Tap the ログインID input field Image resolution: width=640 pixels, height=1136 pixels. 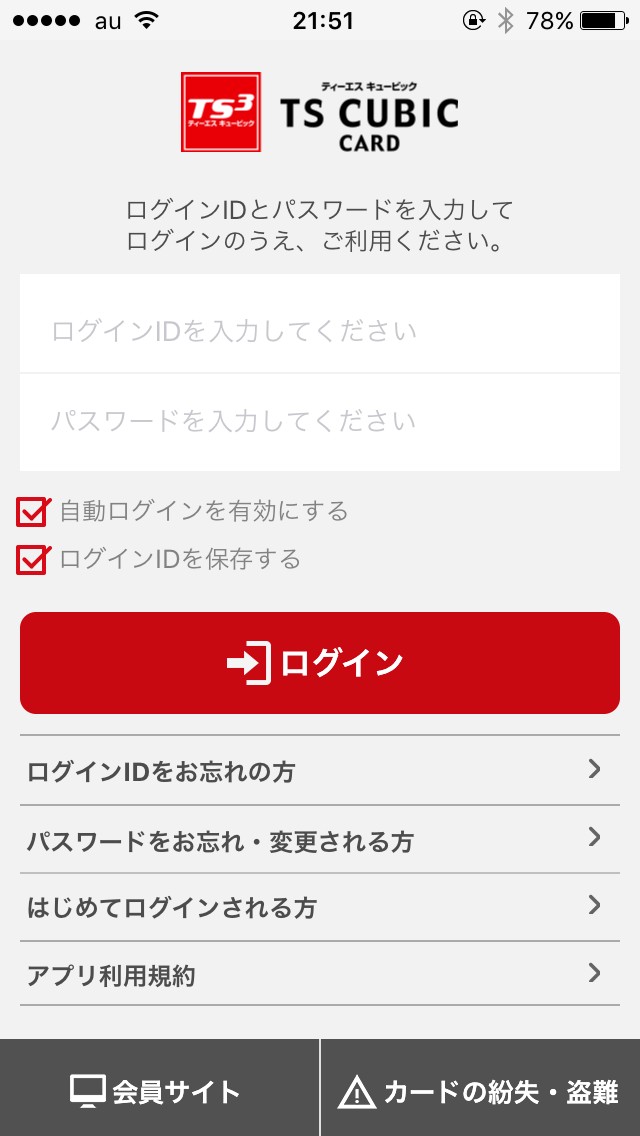[320, 330]
